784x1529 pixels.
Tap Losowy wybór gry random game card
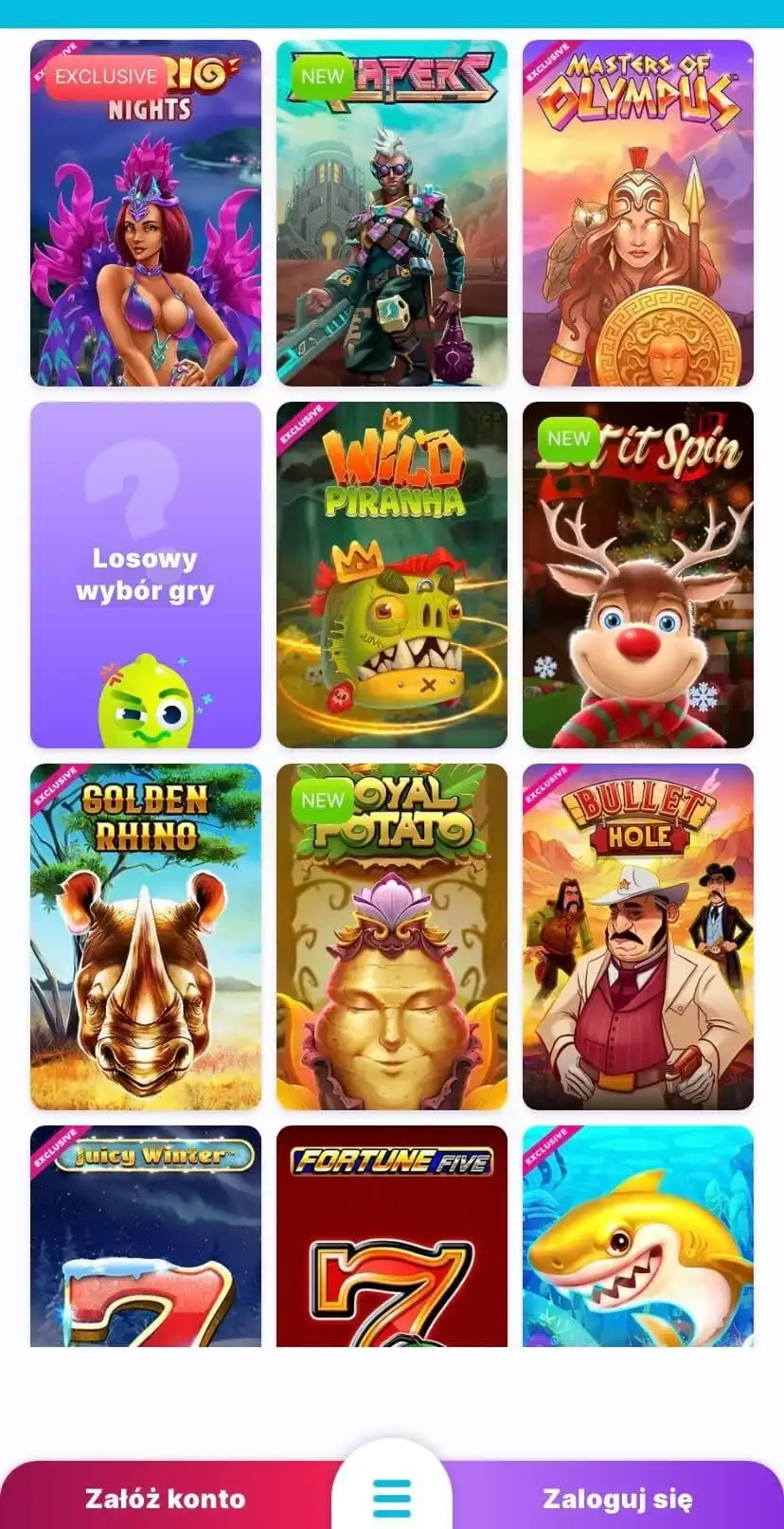(145, 575)
